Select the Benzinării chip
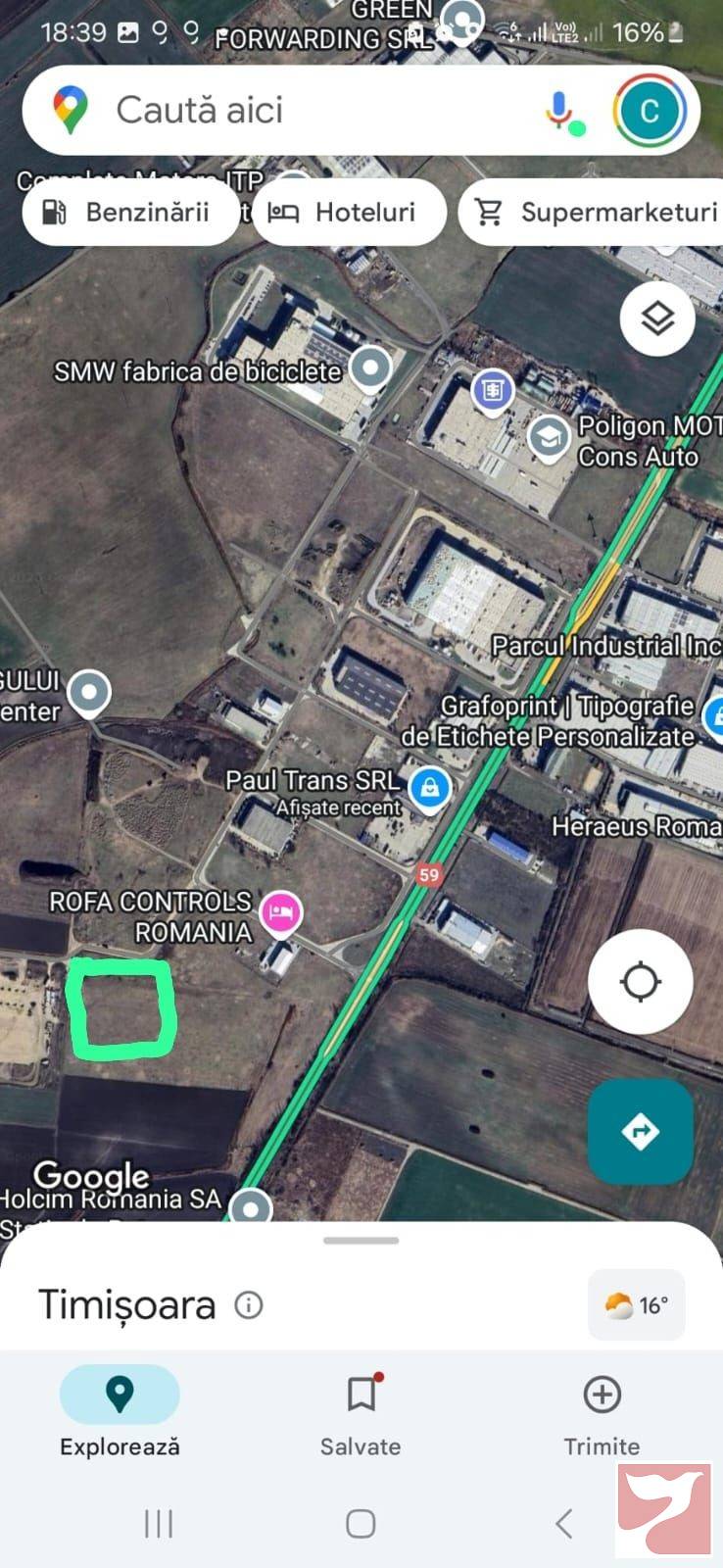723x1568 pixels. pos(129,212)
